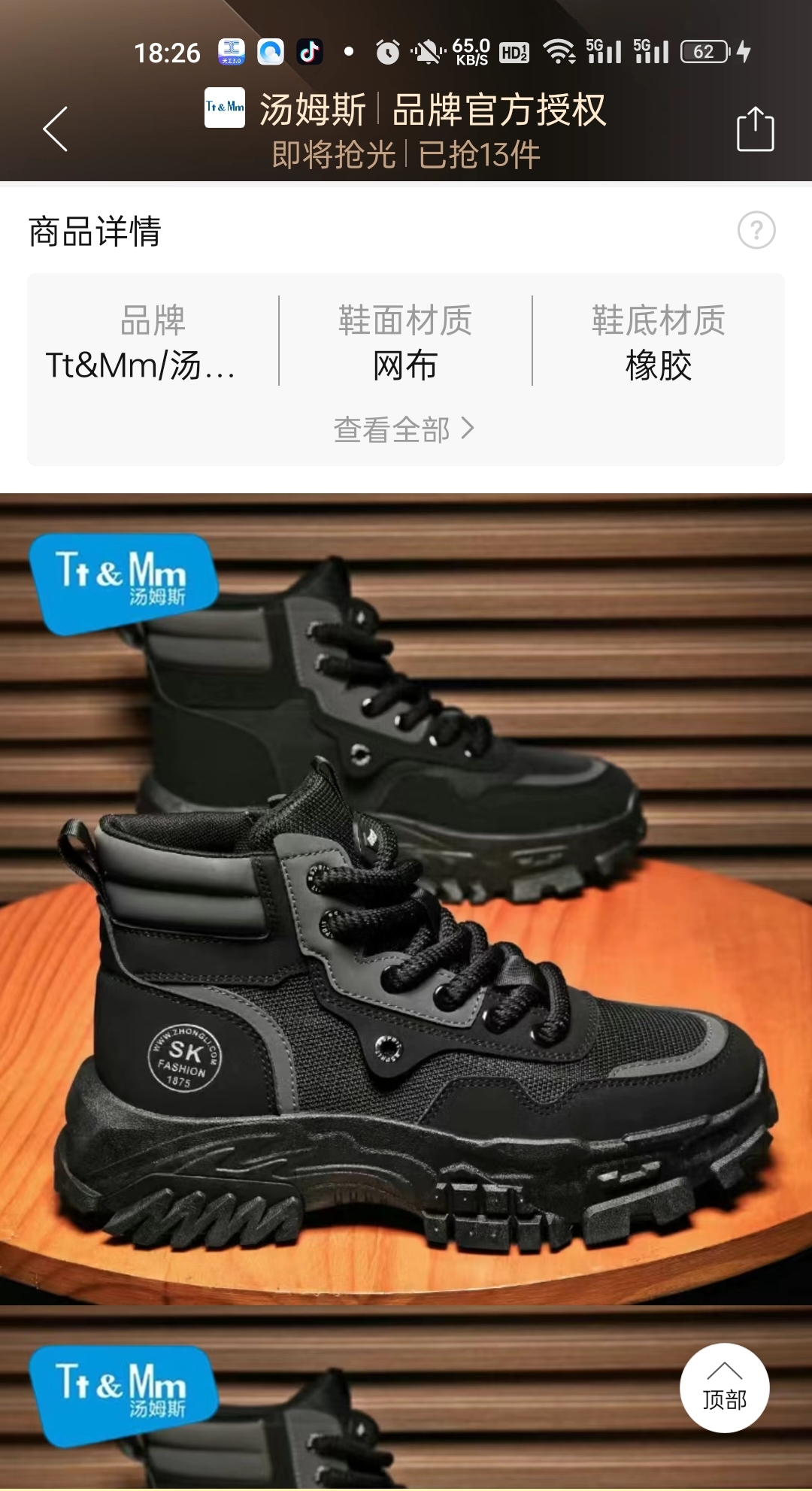Go back using the arrow icon

(x=56, y=129)
